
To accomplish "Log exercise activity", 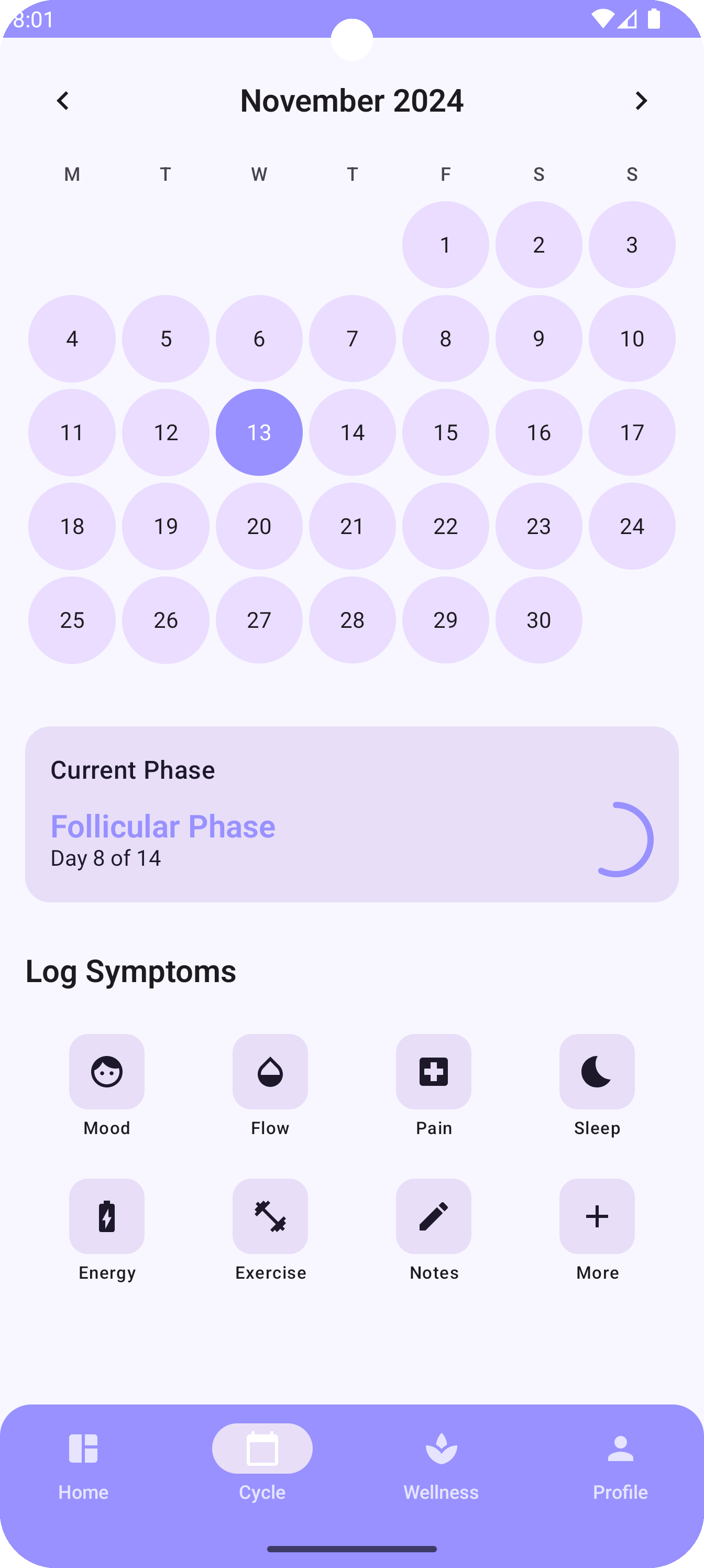I will point(270,1229).
